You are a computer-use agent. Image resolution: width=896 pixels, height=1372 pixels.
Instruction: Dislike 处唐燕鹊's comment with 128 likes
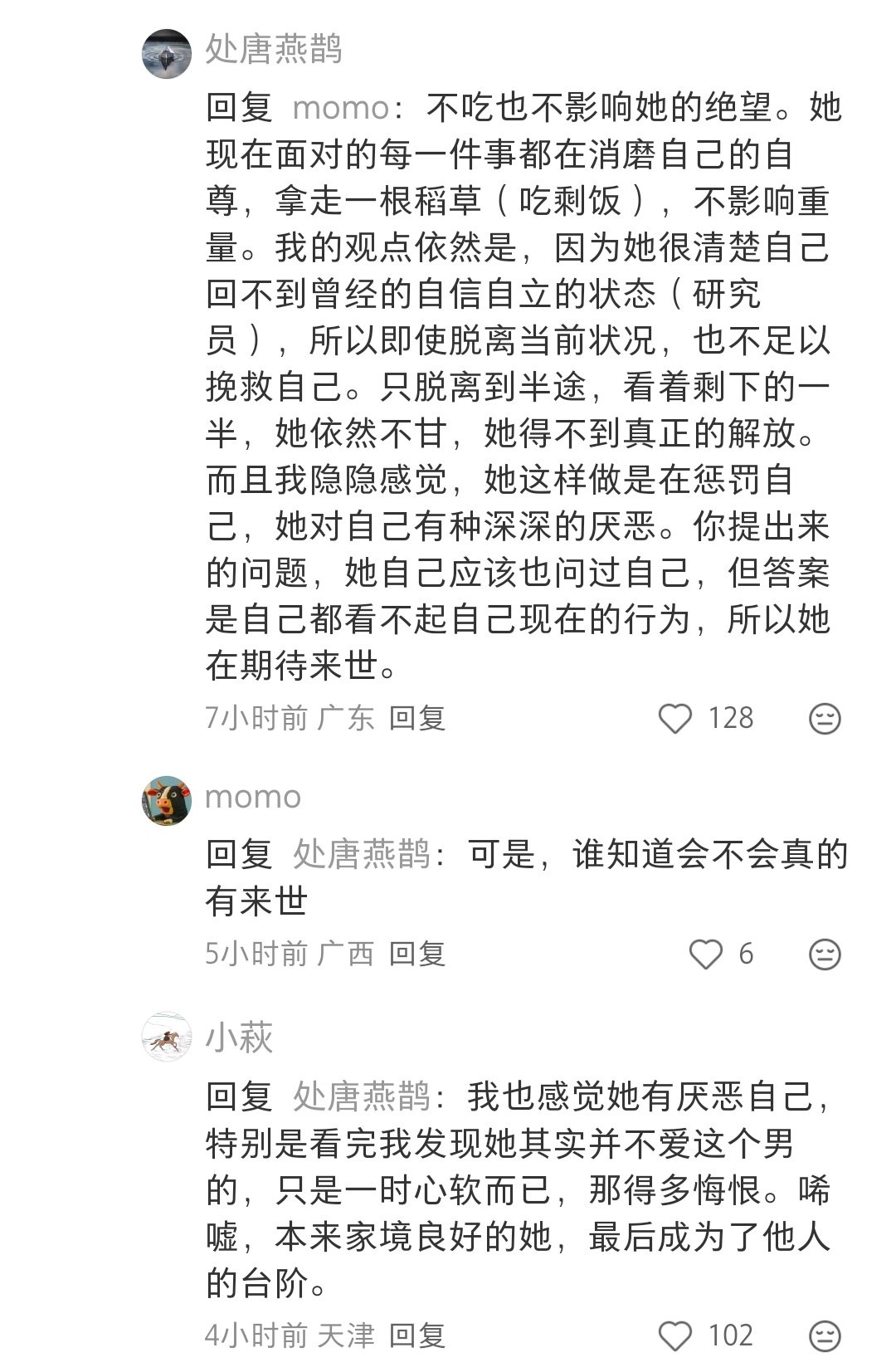pos(825,719)
